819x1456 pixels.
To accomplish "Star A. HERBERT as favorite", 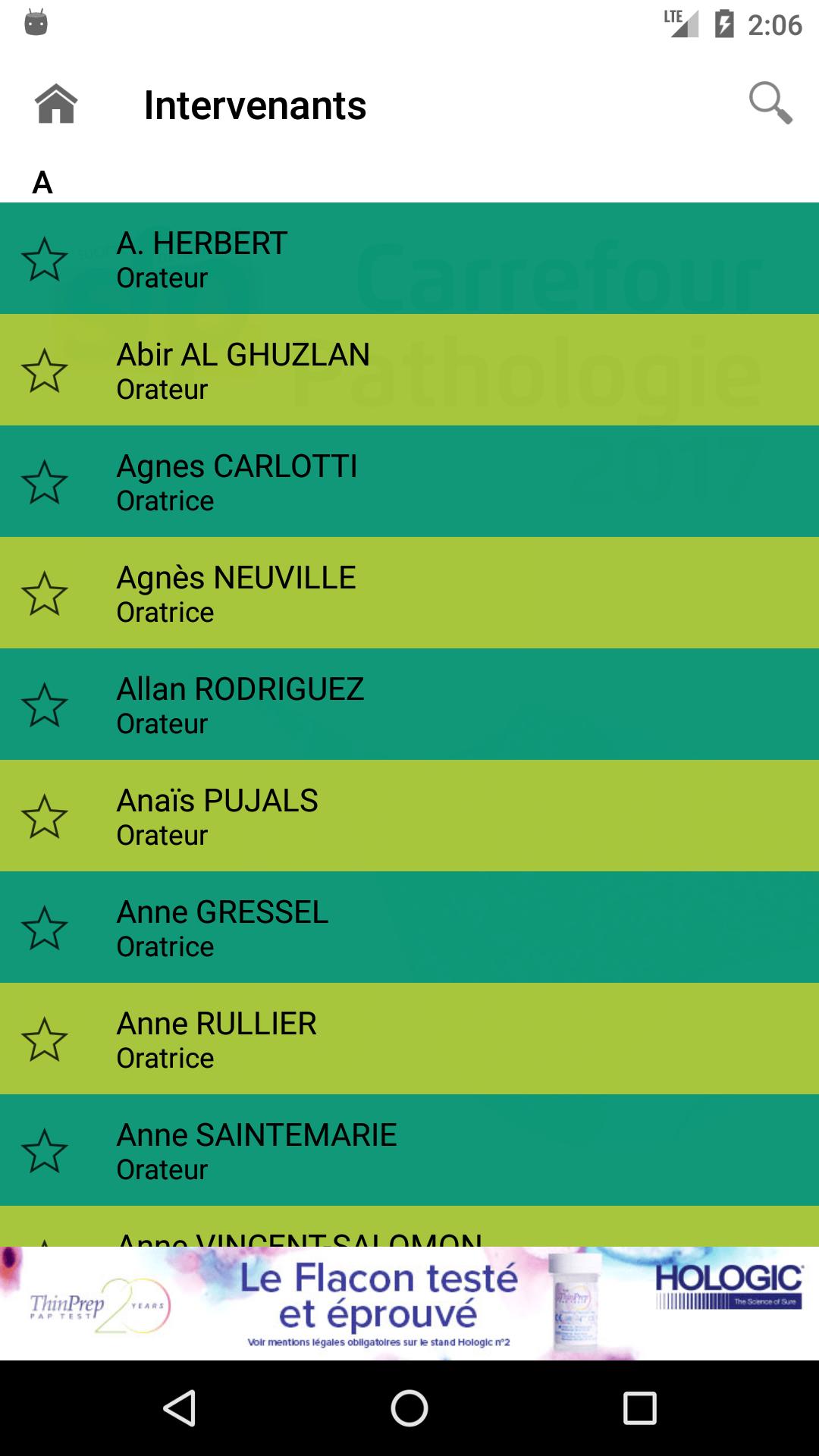I will 44,259.
